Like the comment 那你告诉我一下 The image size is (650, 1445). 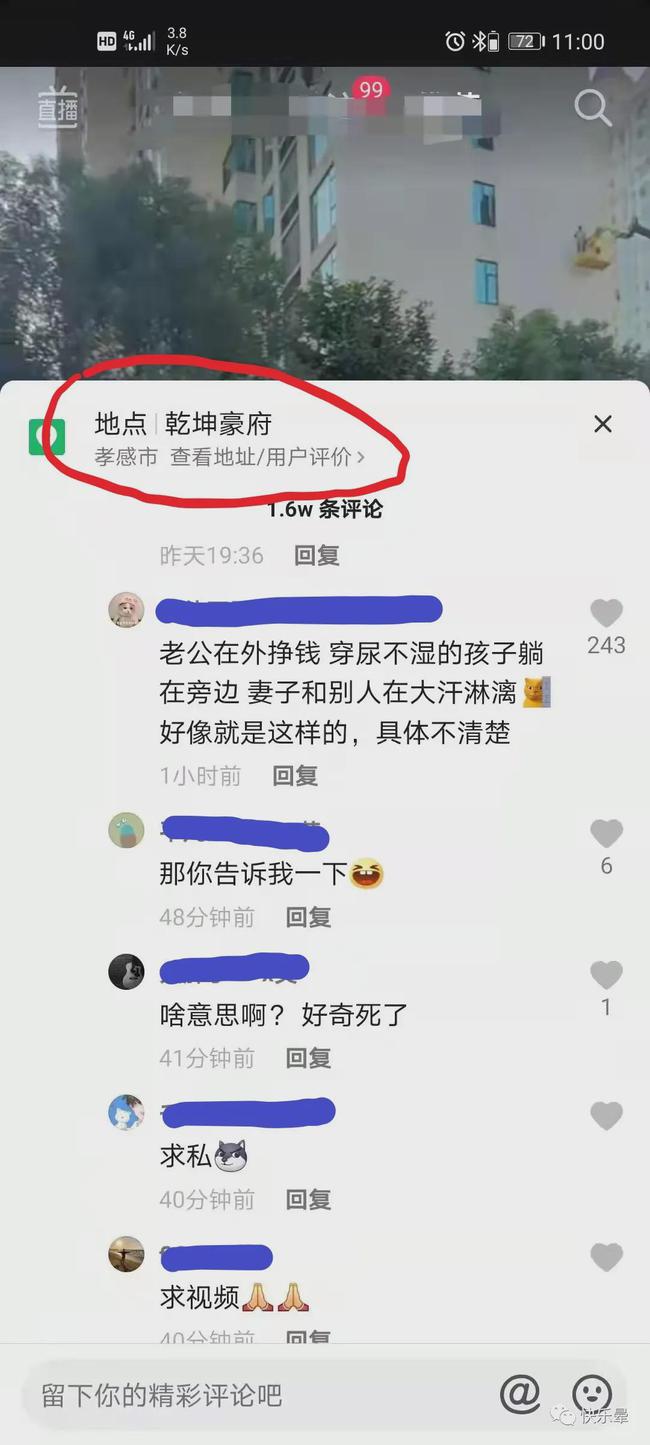pyautogui.click(x=606, y=834)
